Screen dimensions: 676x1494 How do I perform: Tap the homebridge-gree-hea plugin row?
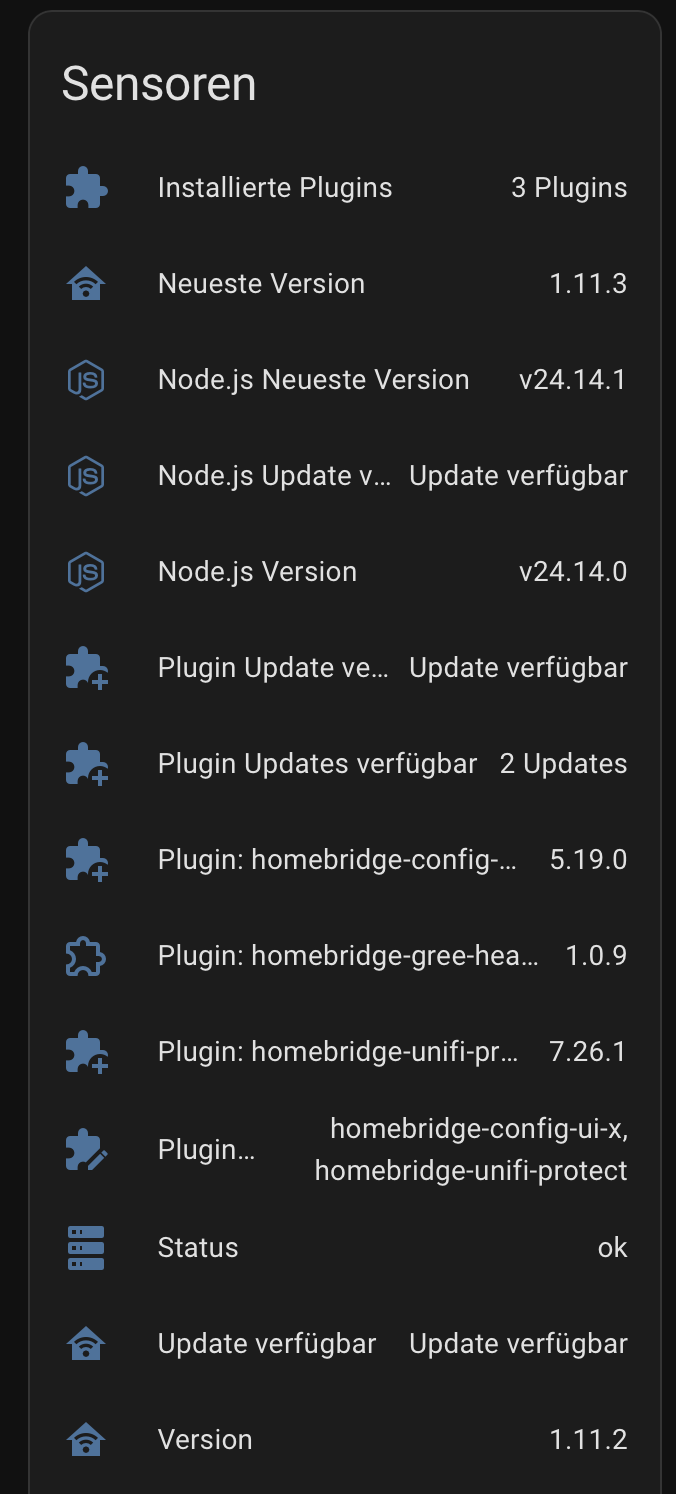click(347, 956)
